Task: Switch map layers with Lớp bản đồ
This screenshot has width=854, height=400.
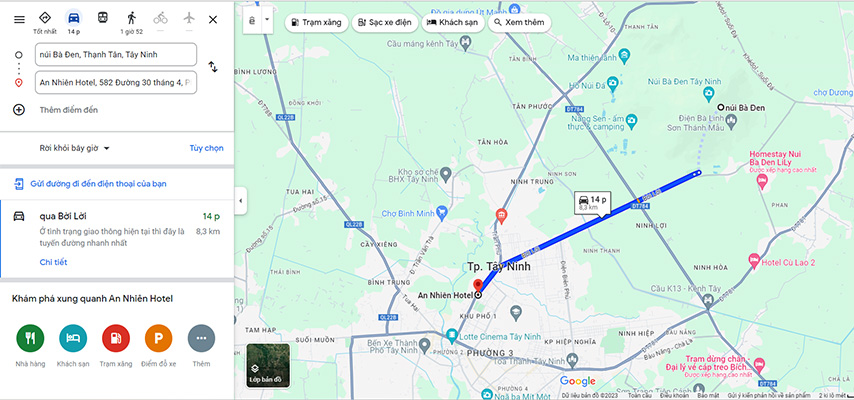Action: coord(268,365)
